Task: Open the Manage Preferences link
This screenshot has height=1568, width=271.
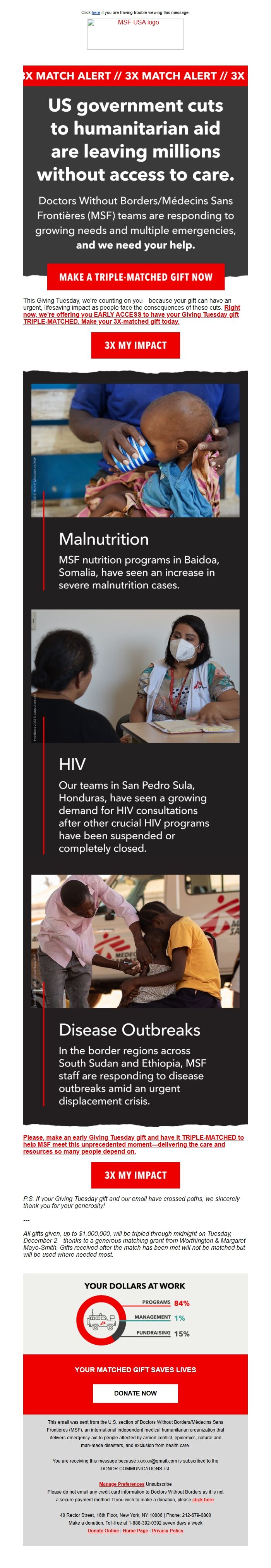Action: [x=122, y=1483]
